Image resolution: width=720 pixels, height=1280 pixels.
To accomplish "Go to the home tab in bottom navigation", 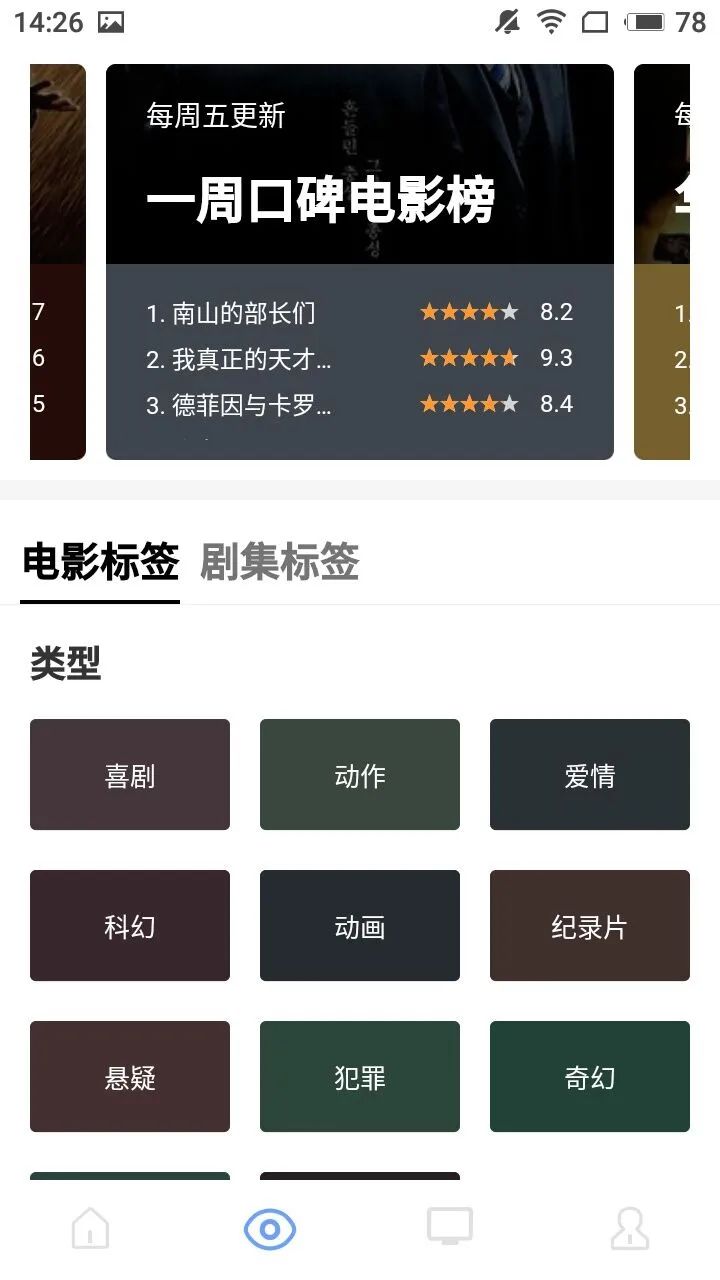I will [x=90, y=1228].
